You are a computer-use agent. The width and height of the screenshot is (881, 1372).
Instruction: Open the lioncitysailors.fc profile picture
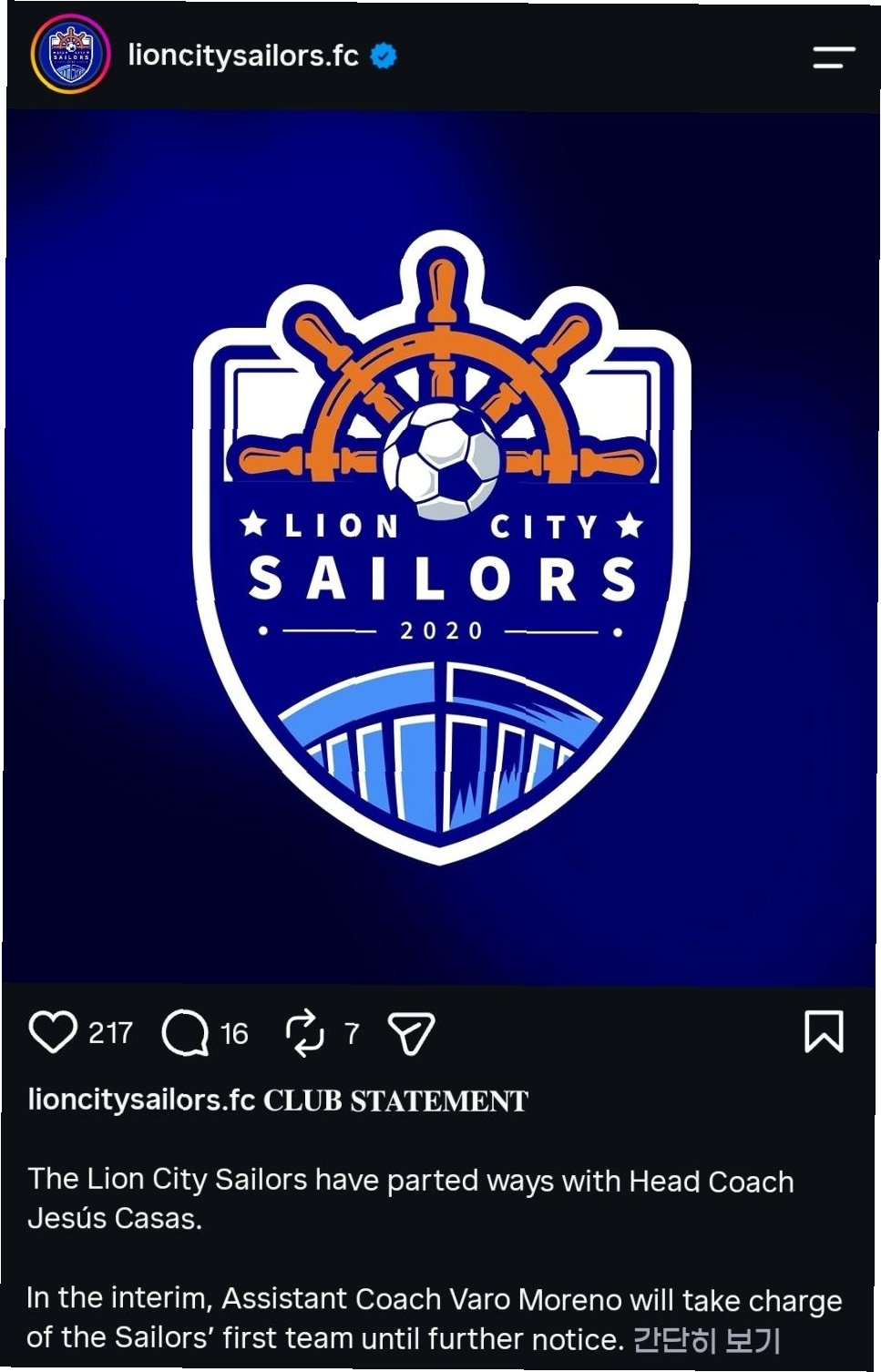pyautogui.click(x=71, y=55)
